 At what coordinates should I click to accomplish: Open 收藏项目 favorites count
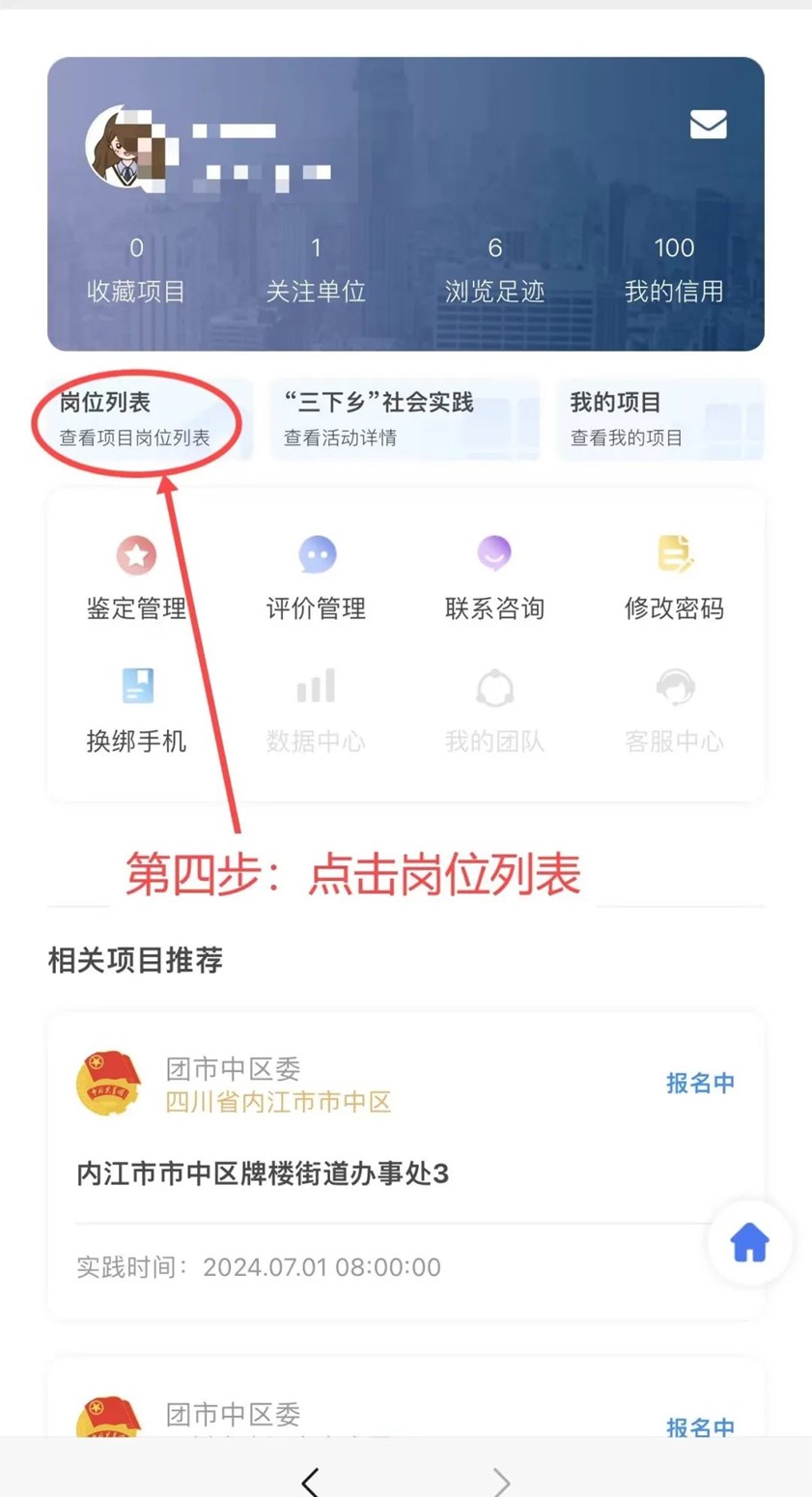(x=136, y=270)
